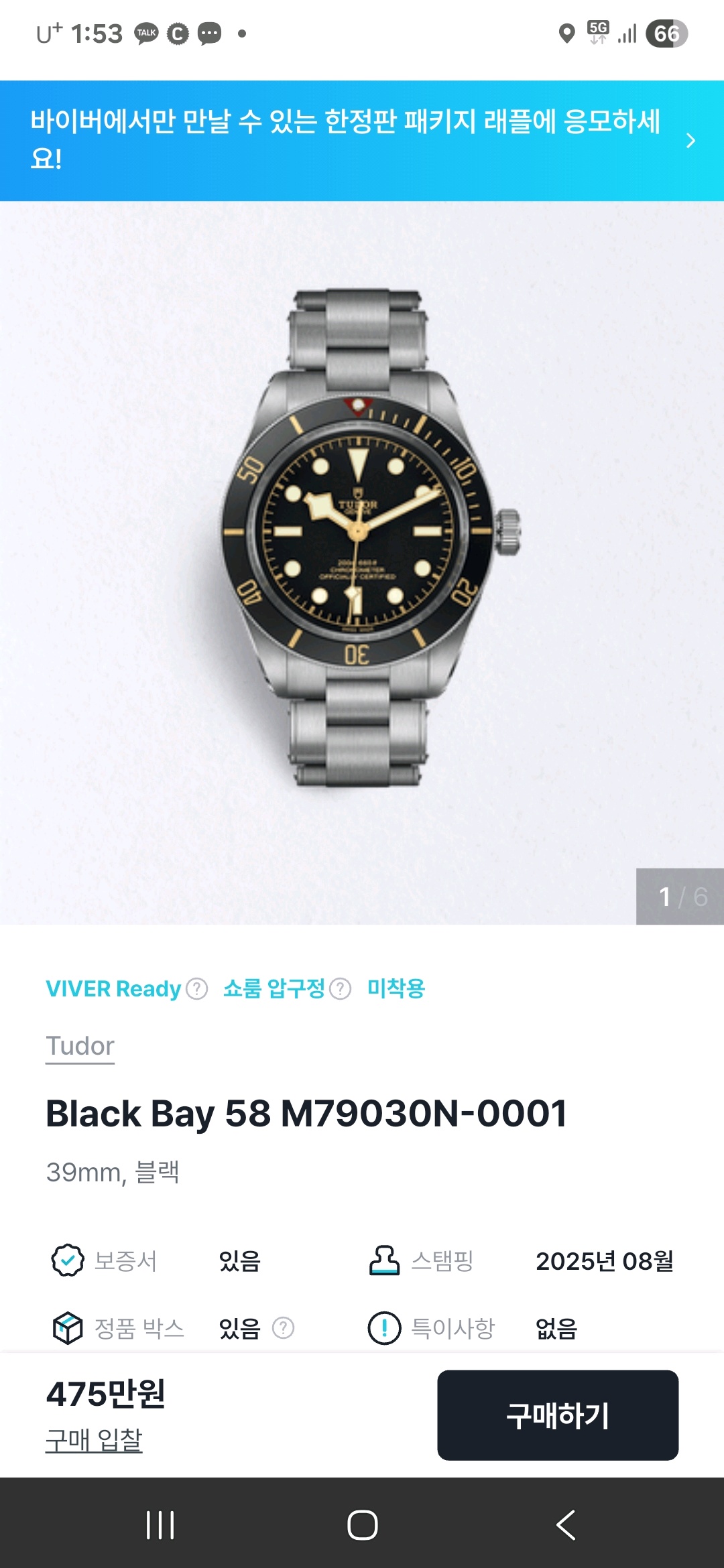
Task: Show info about 정품 박스 status
Action: [283, 1328]
